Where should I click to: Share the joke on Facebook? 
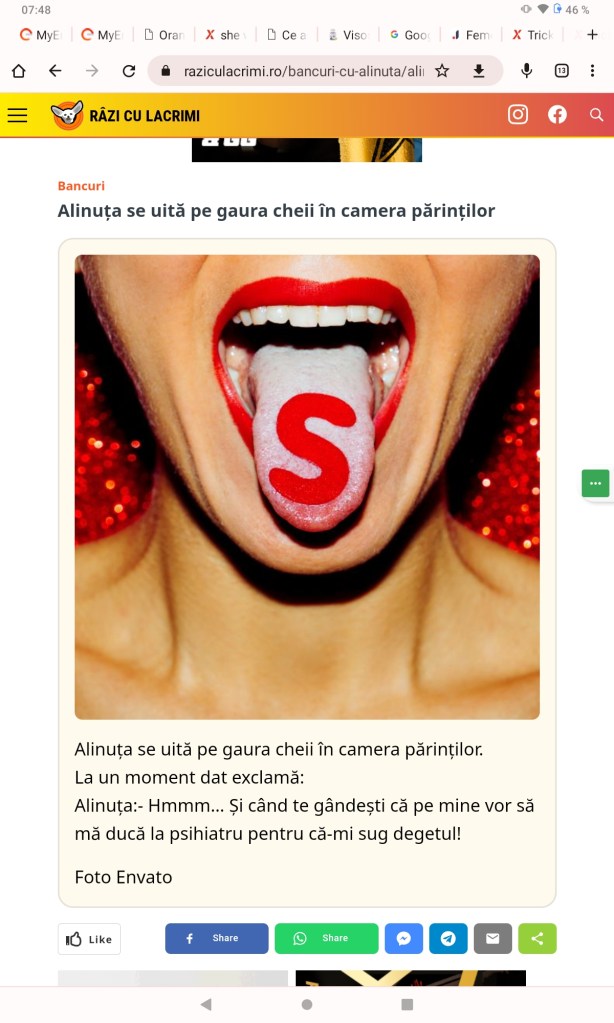(216, 938)
